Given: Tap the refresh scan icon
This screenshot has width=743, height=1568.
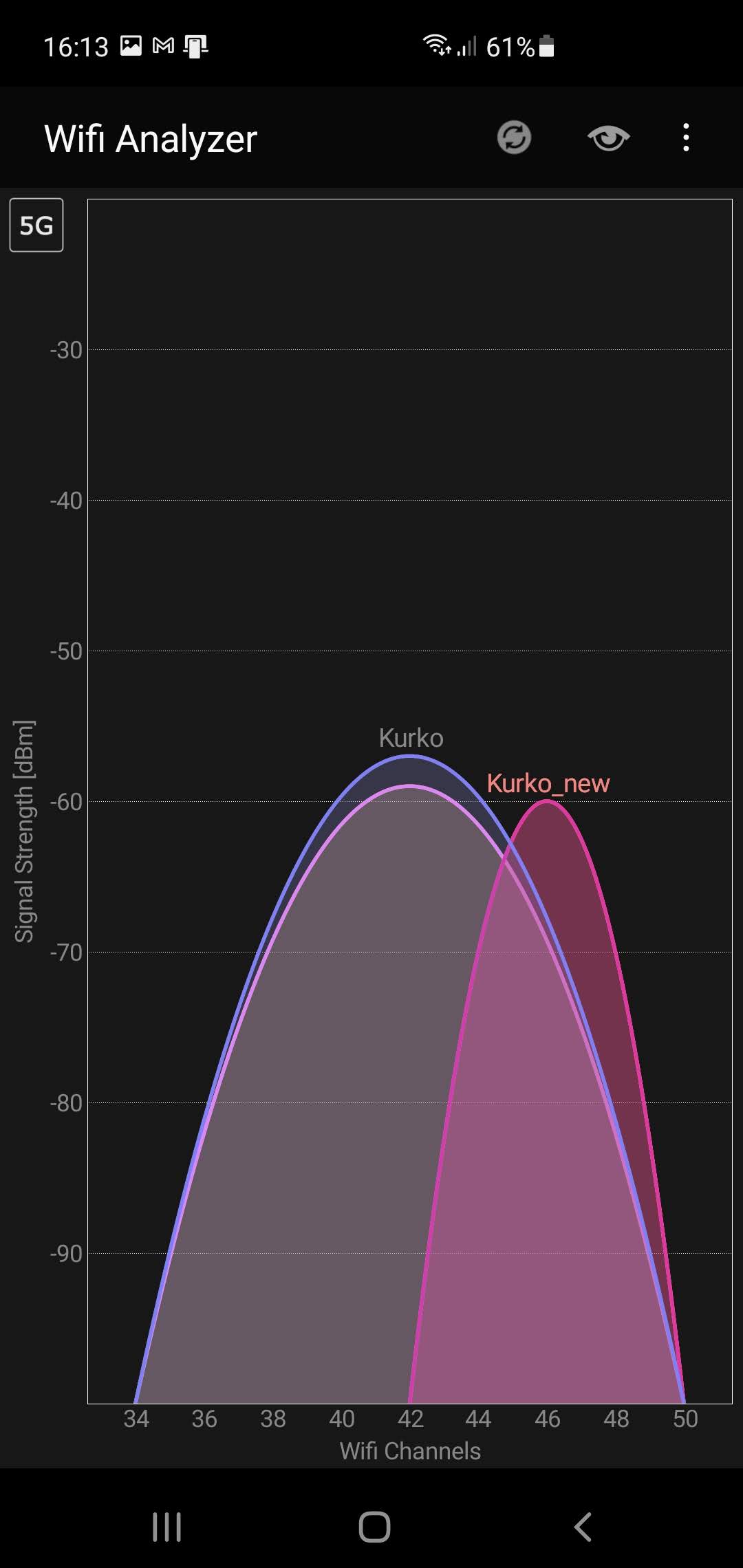Looking at the screenshot, I should pyautogui.click(x=514, y=138).
